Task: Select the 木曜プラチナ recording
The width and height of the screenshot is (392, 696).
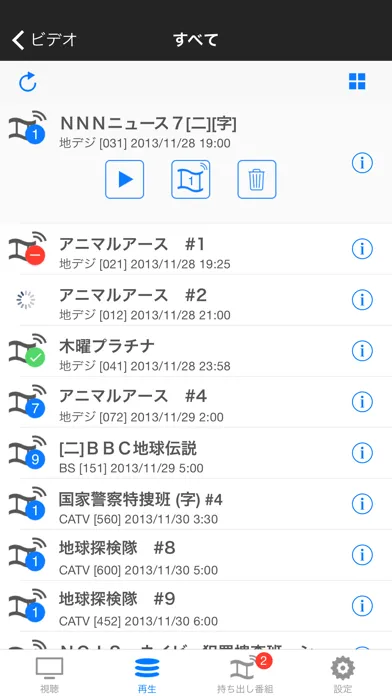Action: tap(196, 352)
